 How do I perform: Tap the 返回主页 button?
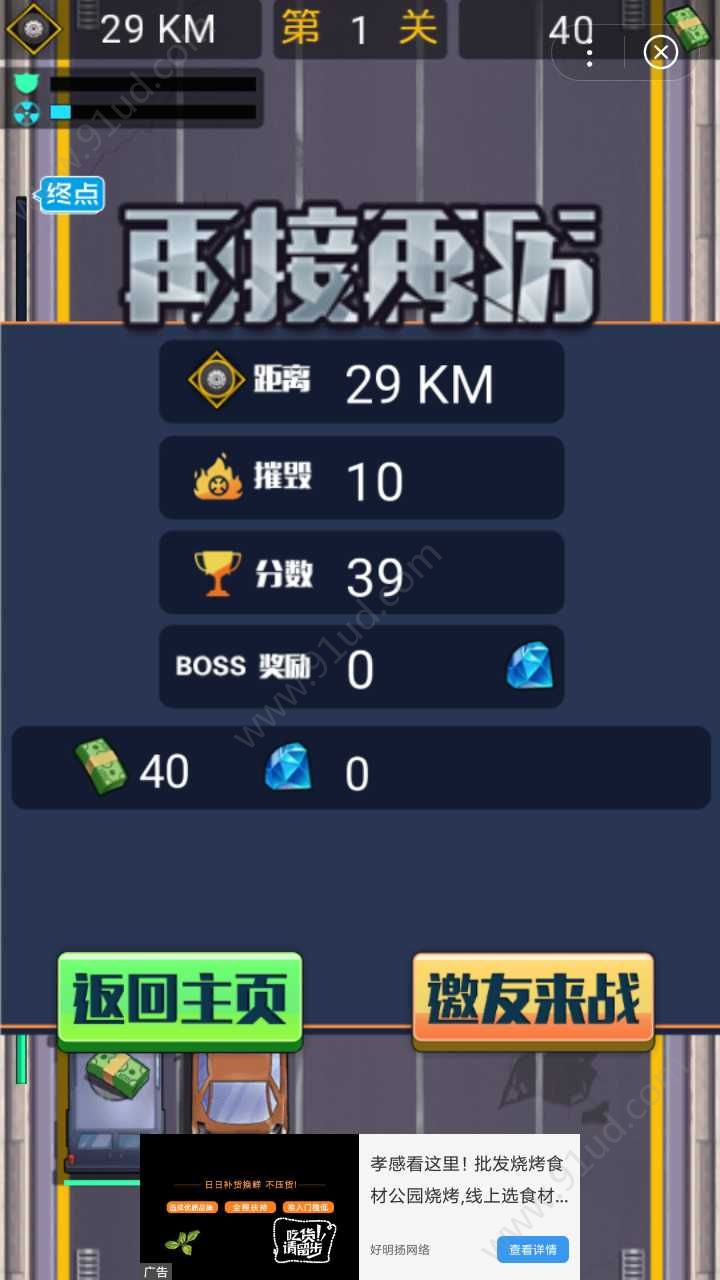coord(180,999)
